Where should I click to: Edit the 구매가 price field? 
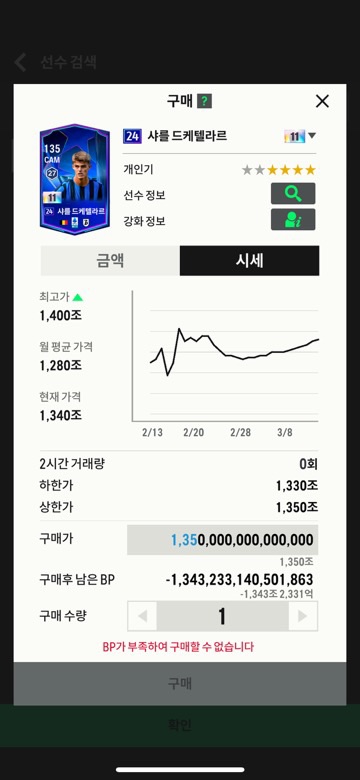(x=222, y=540)
